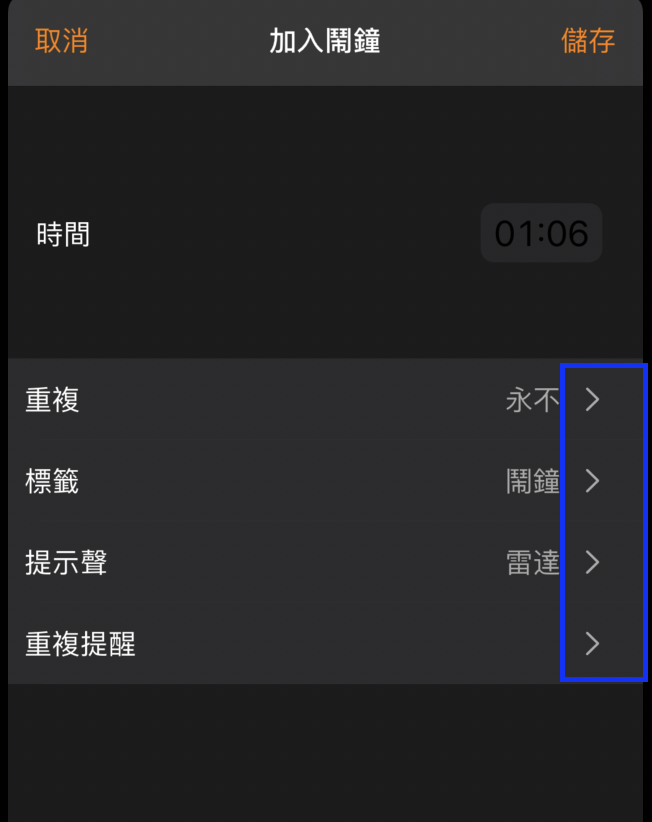Open the 重複 repeat setting
The width and height of the screenshot is (652, 822).
(x=325, y=400)
